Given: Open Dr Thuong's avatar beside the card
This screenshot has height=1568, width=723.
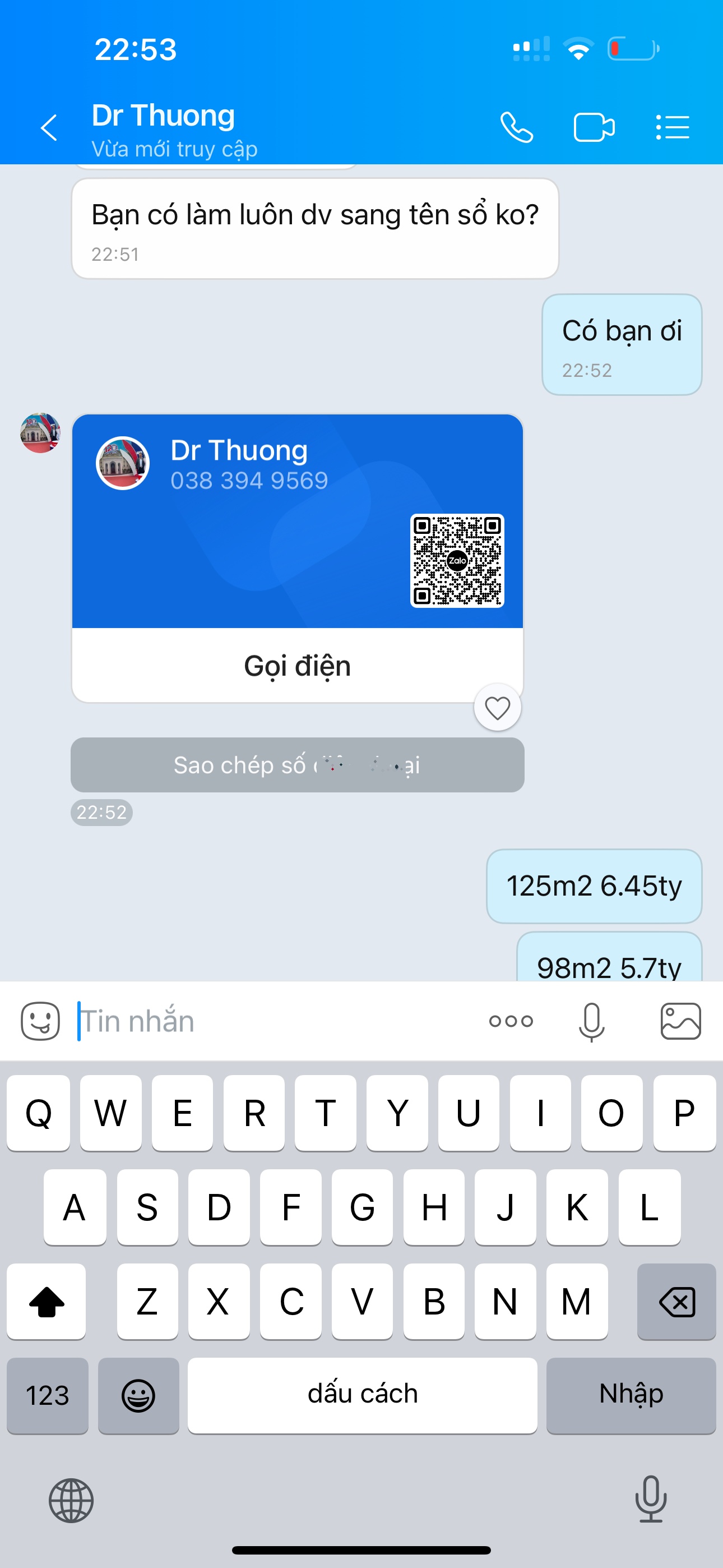Looking at the screenshot, I should click(40, 433).
